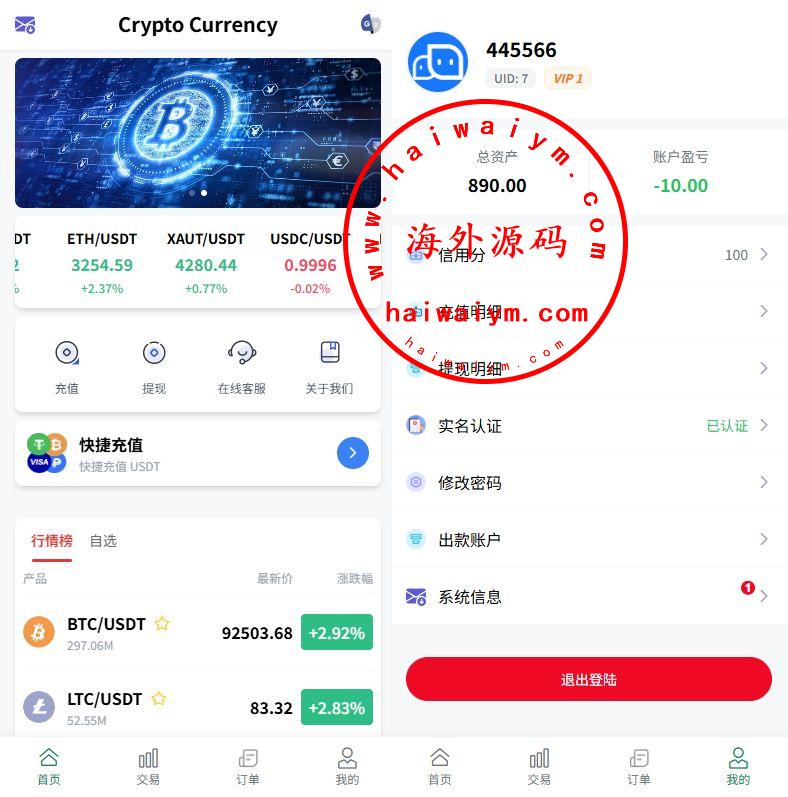788x797 pixels.
Task: Toggle the favorite star on LTC/USDT
Action: pos(159,699)
